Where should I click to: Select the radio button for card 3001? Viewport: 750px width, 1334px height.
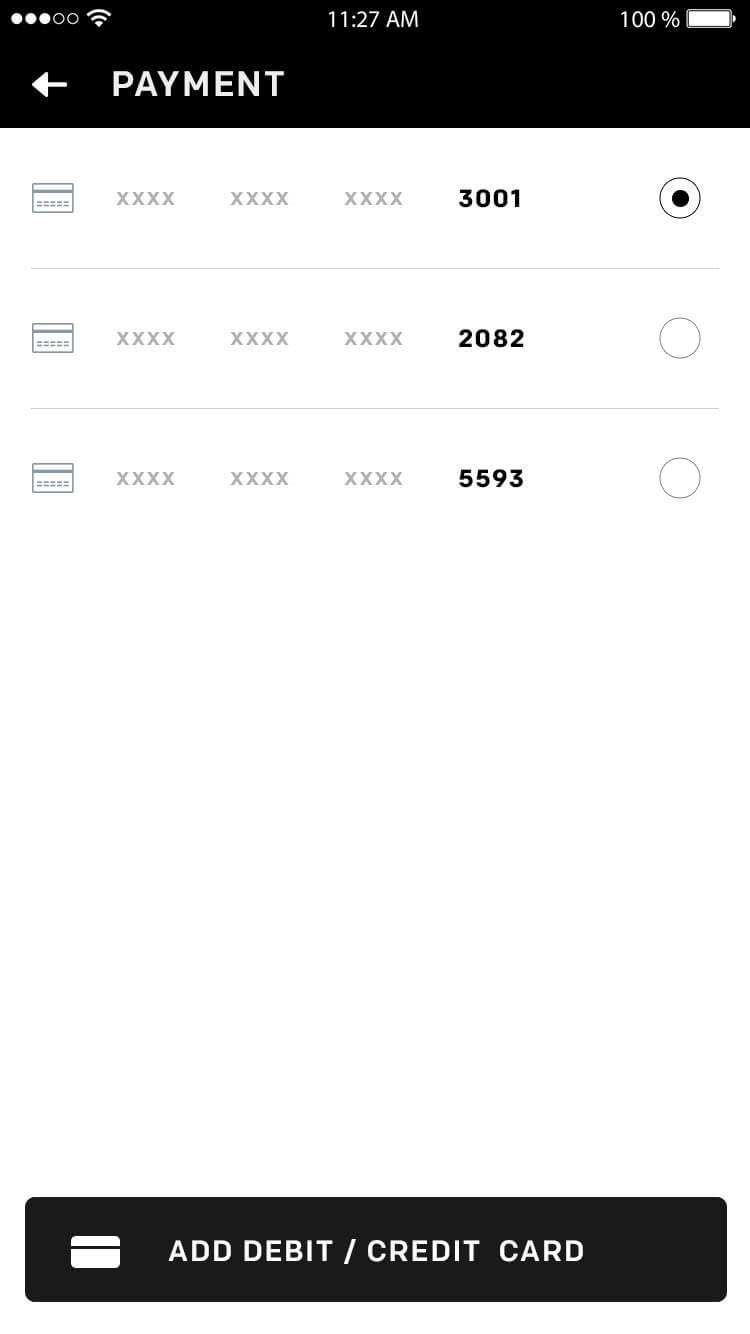(680, 198)
